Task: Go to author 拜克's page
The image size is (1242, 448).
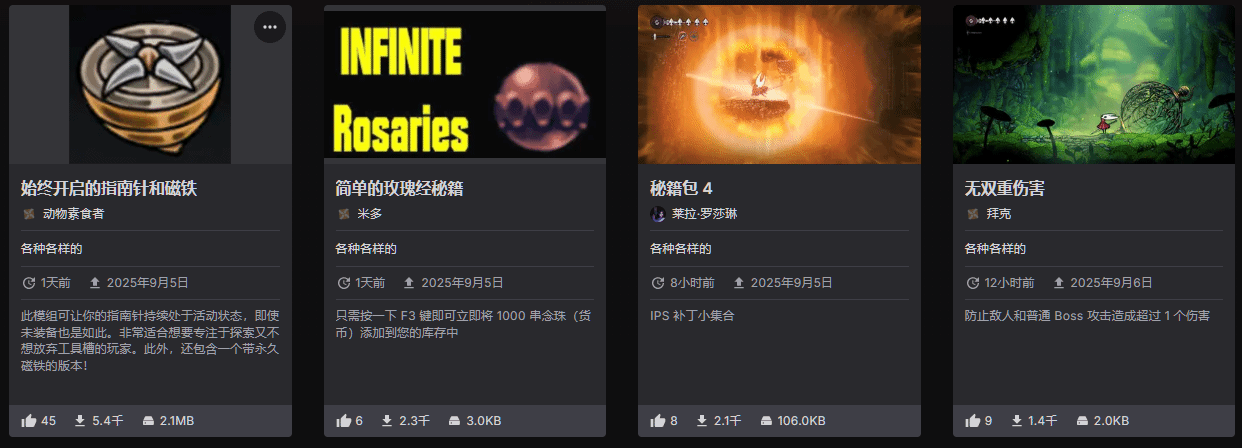Action: click(999, 214)
